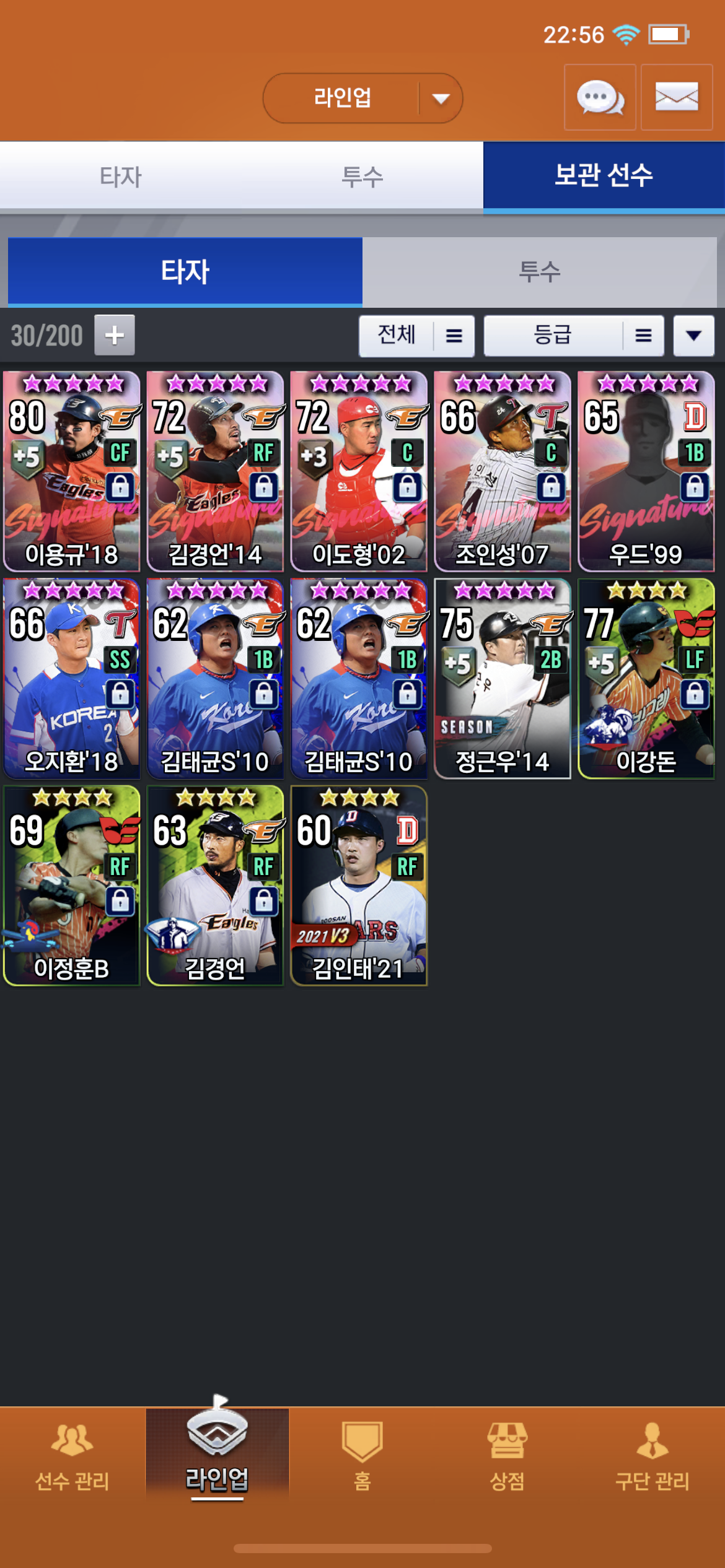
Task: Select the 우드'99 card
Action: 646,471
